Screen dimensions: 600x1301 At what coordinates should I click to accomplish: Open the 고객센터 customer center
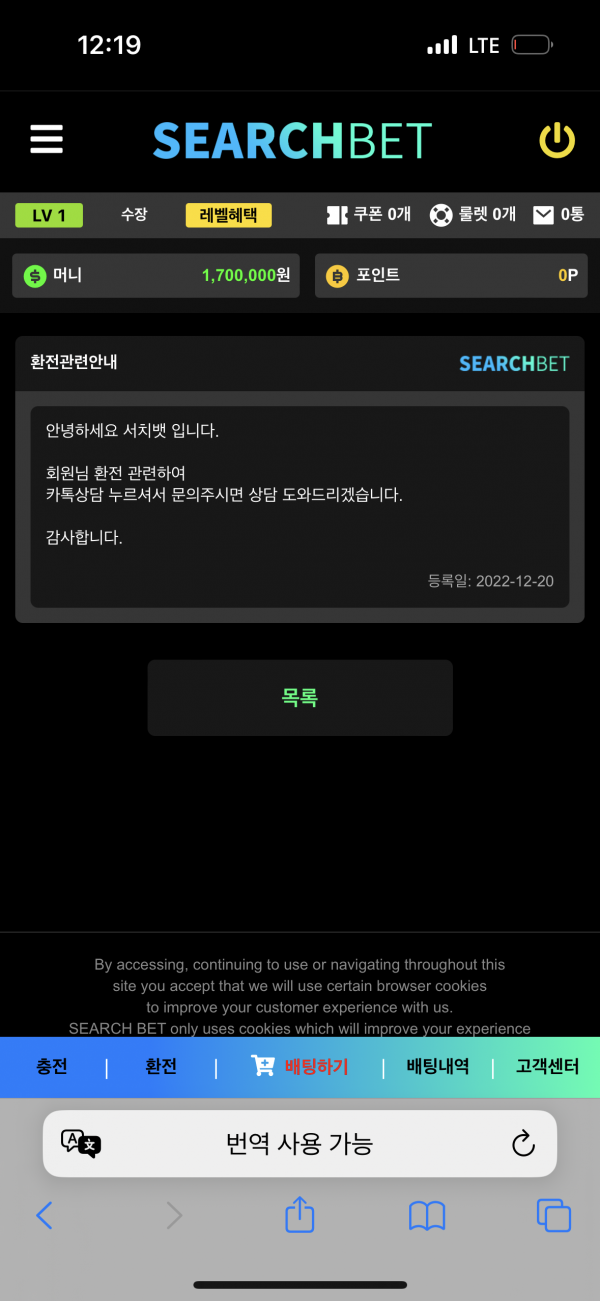(x=547, y=1067)
